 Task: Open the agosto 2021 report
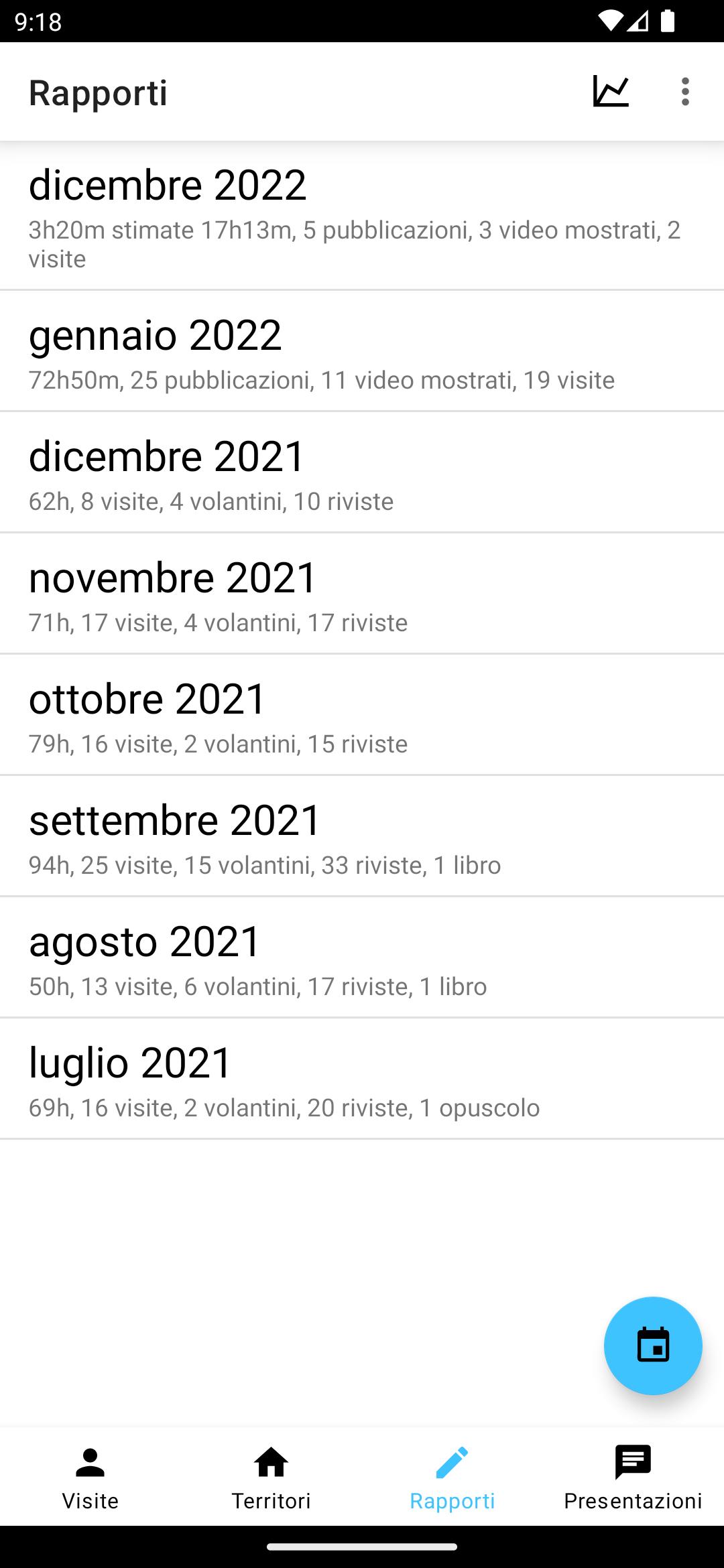coord(362,958)
